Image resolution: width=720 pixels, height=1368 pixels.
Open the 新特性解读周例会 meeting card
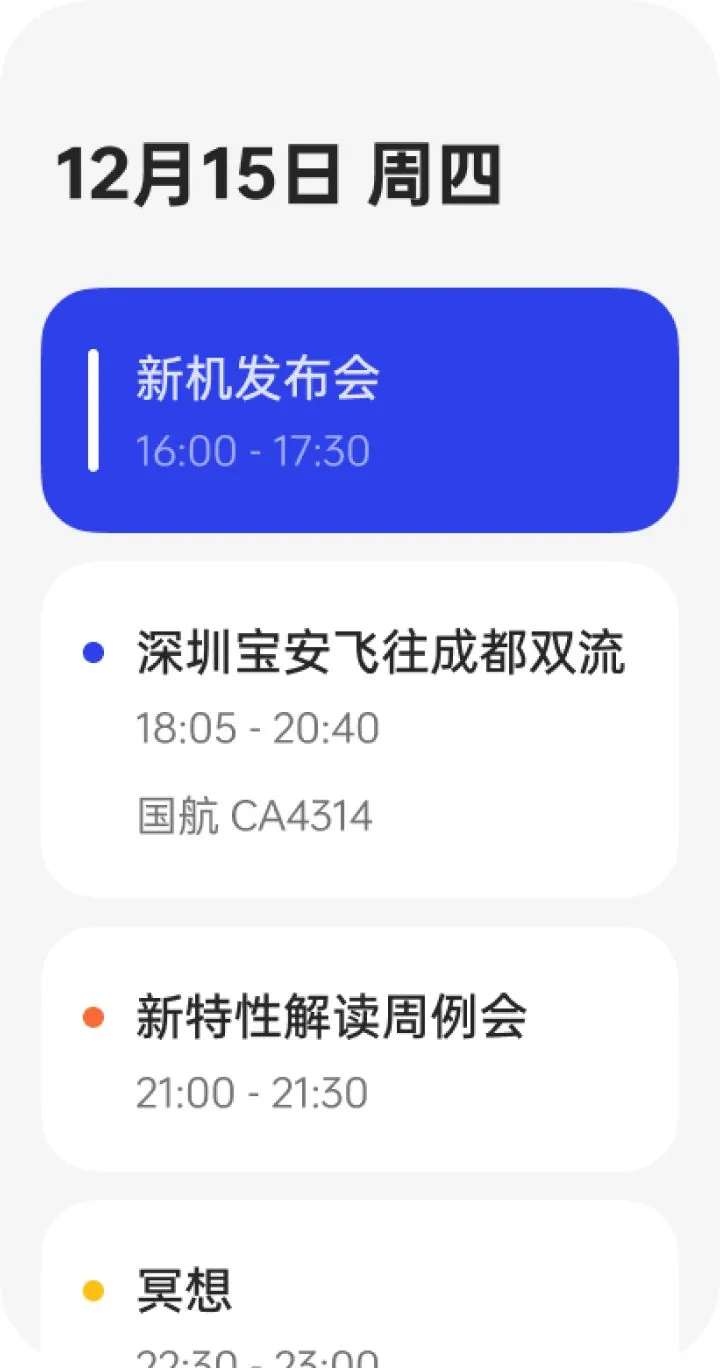(x=360, y=1048)
